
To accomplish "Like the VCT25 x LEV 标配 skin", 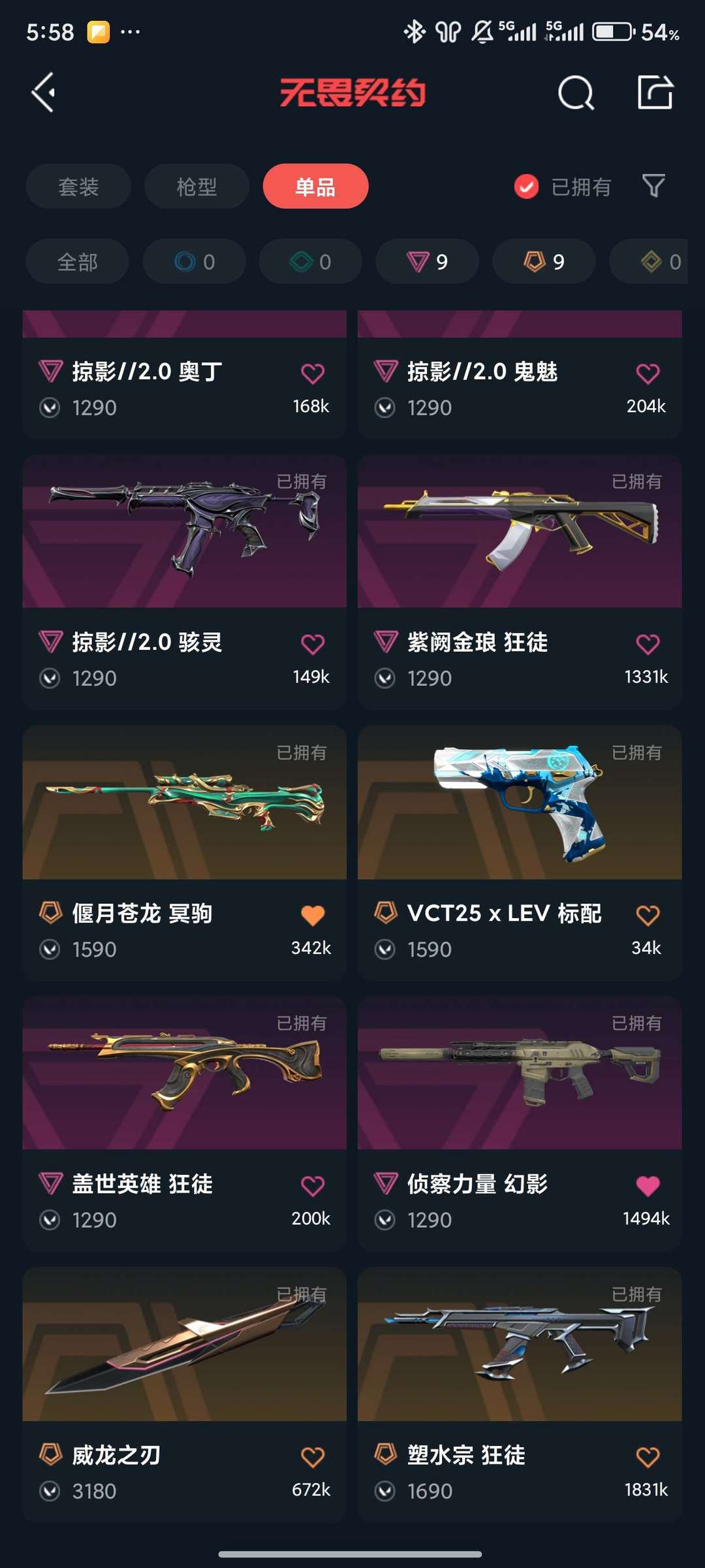I will pyautogui.click(x=648, y=915).
